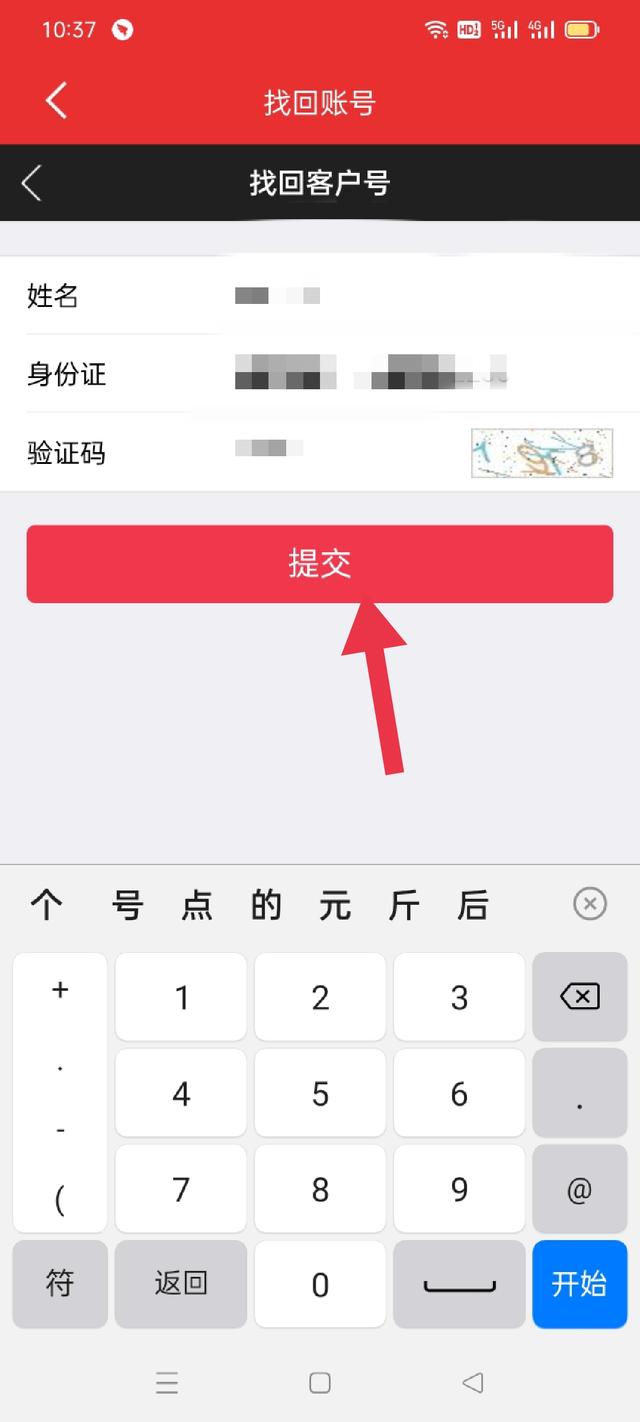Tap the 返回 key on keyboard

point(181,1284)
